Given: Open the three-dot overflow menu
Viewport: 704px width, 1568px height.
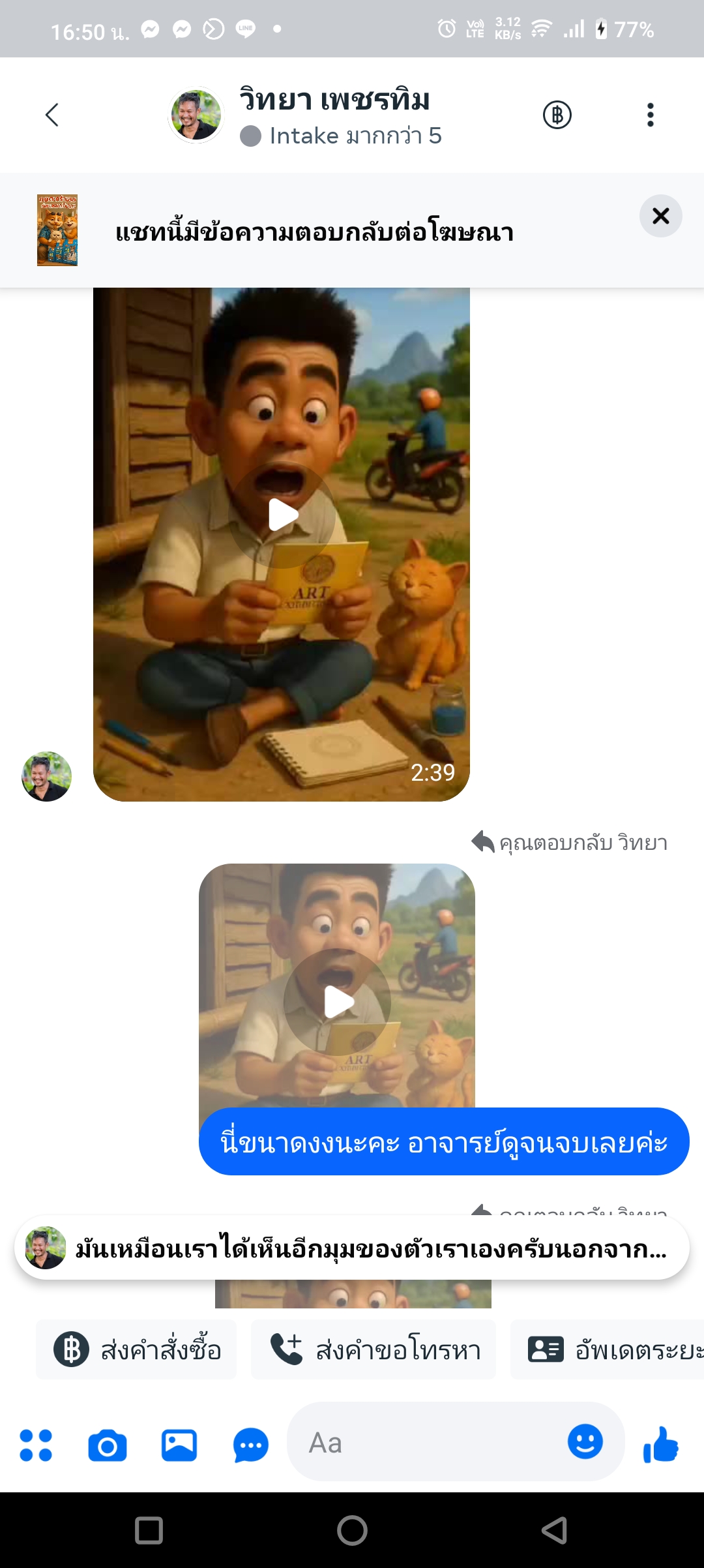Looking at the screenshot, I should [650, 115].
